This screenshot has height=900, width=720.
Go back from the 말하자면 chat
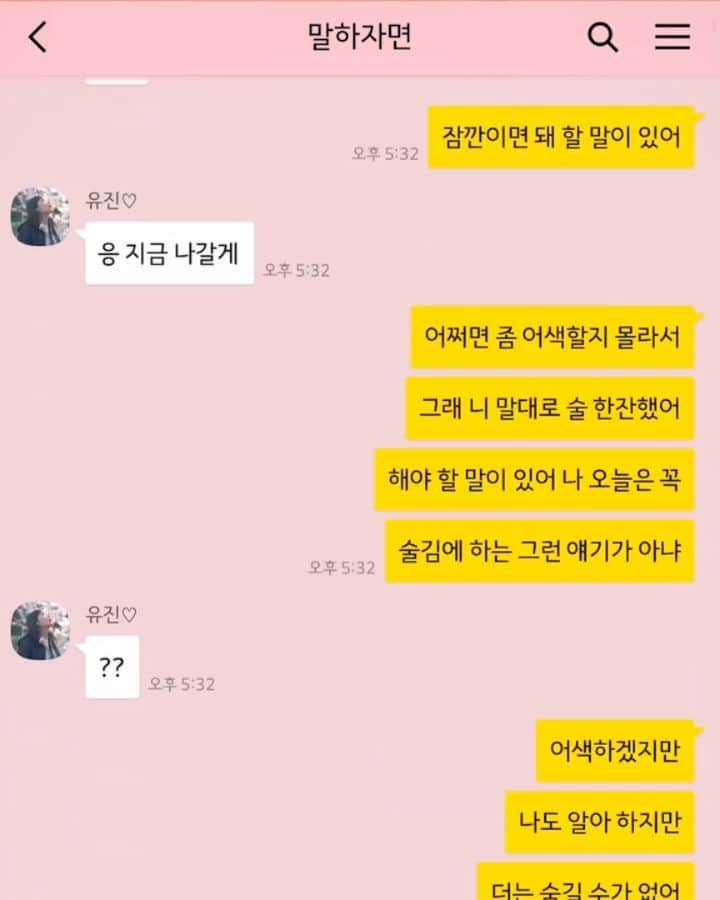point(38,38)
